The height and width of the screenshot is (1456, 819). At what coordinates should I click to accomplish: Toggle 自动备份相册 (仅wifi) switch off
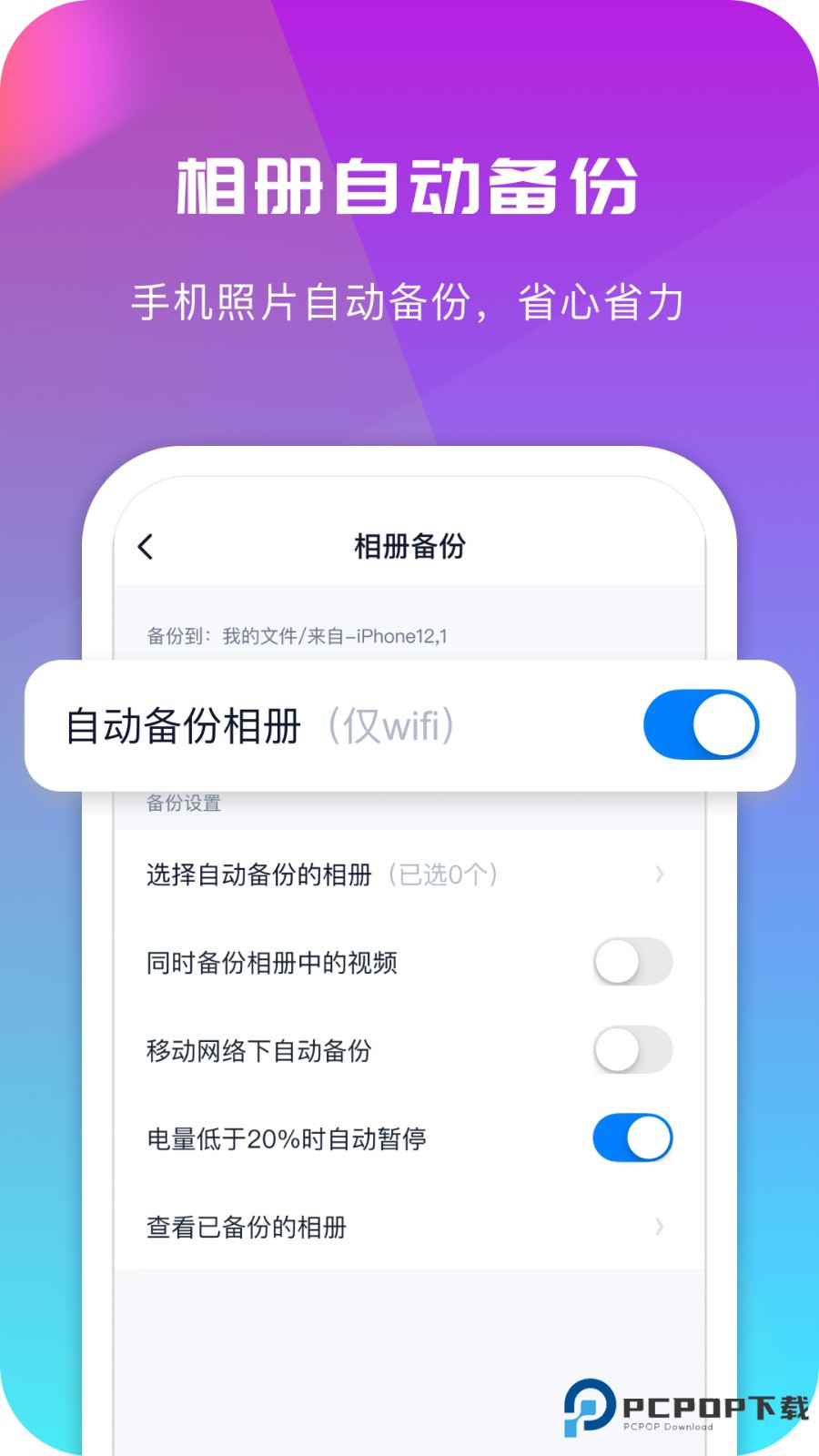click(x=701, y=724)
